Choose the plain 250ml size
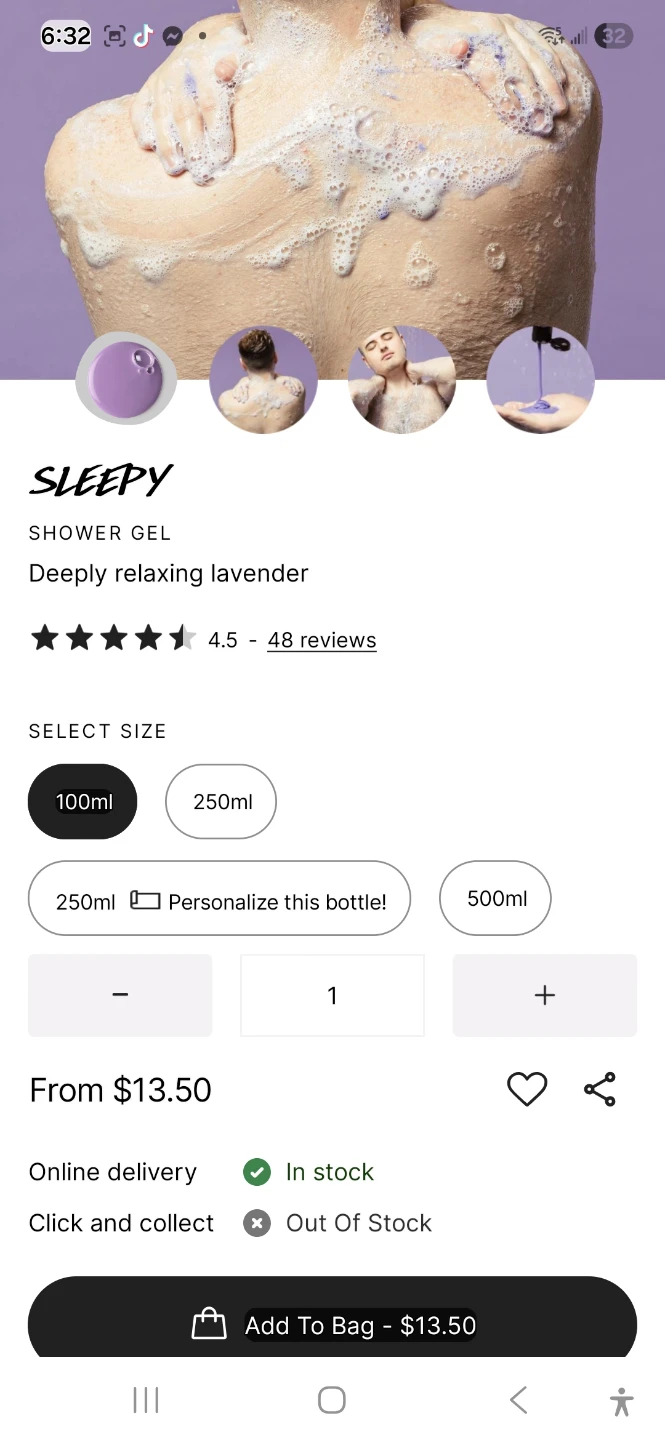Viewport: 665px width, 1440px height. point(221,801)
